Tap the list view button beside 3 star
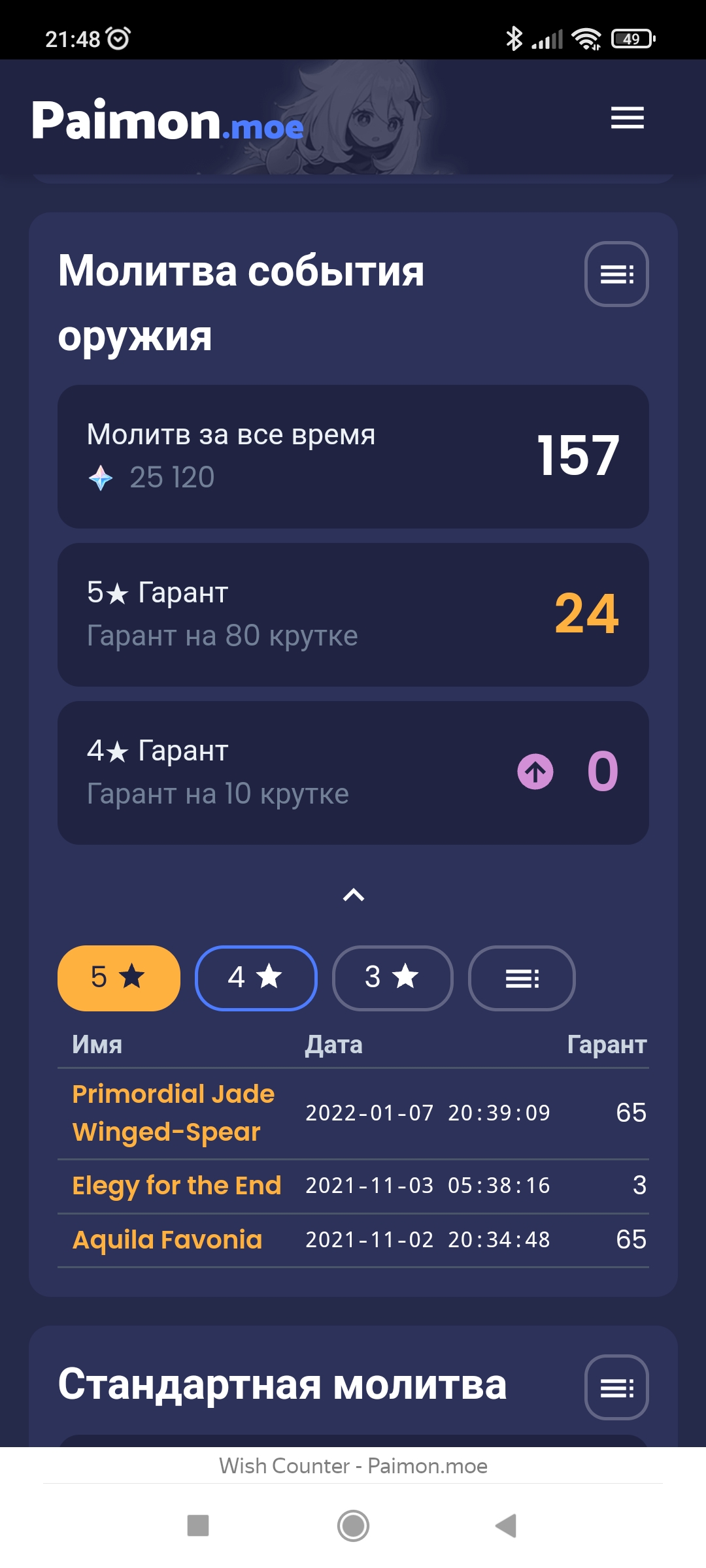The width and height of the screenshot is (706, 1568). [522, 978]
